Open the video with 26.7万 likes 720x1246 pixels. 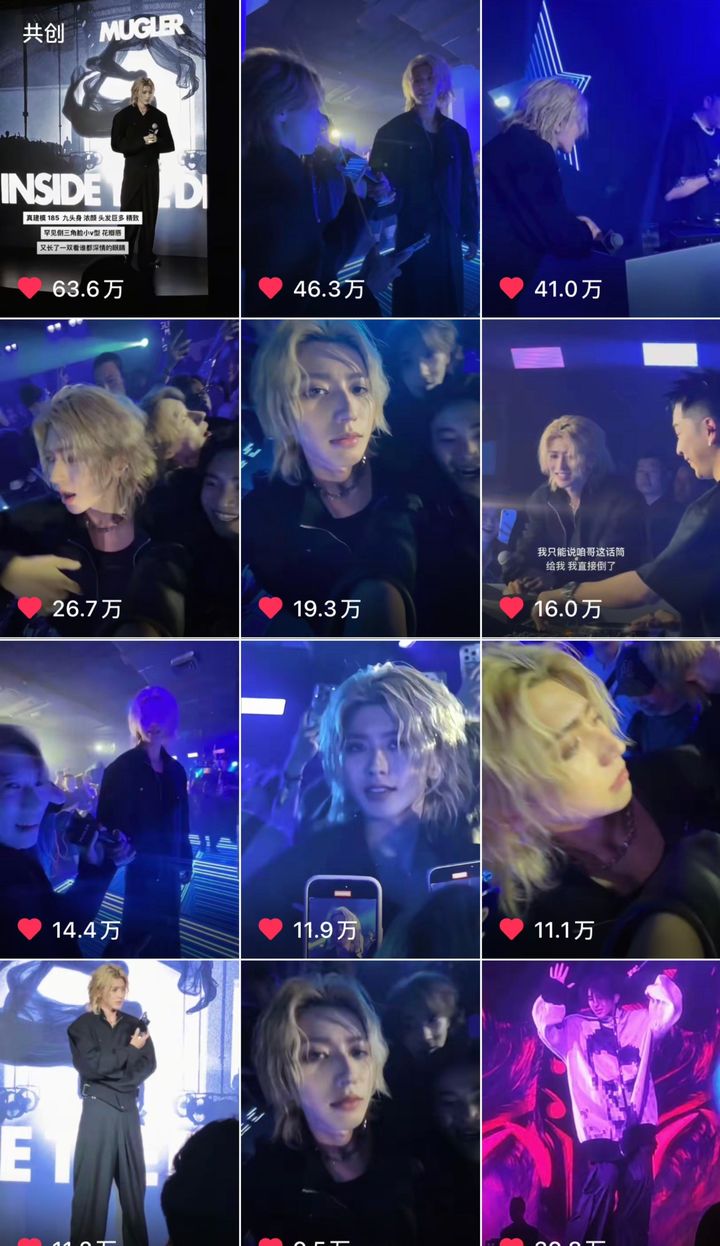pyautogui.click(x=119, y=478)
